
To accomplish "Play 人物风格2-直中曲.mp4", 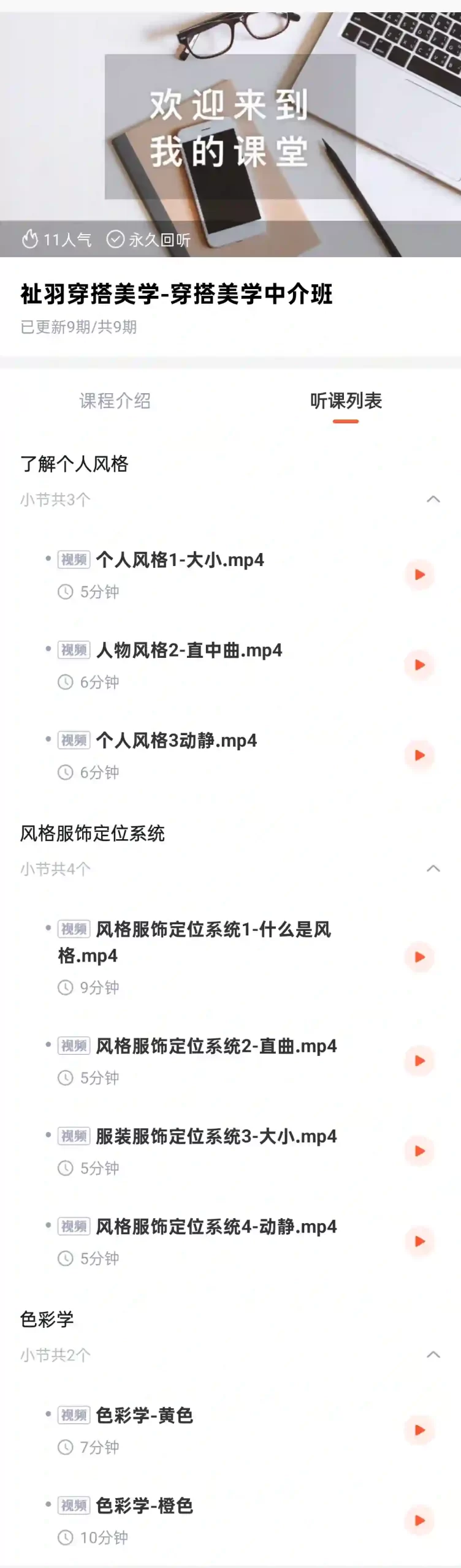I will coord(420,665).
